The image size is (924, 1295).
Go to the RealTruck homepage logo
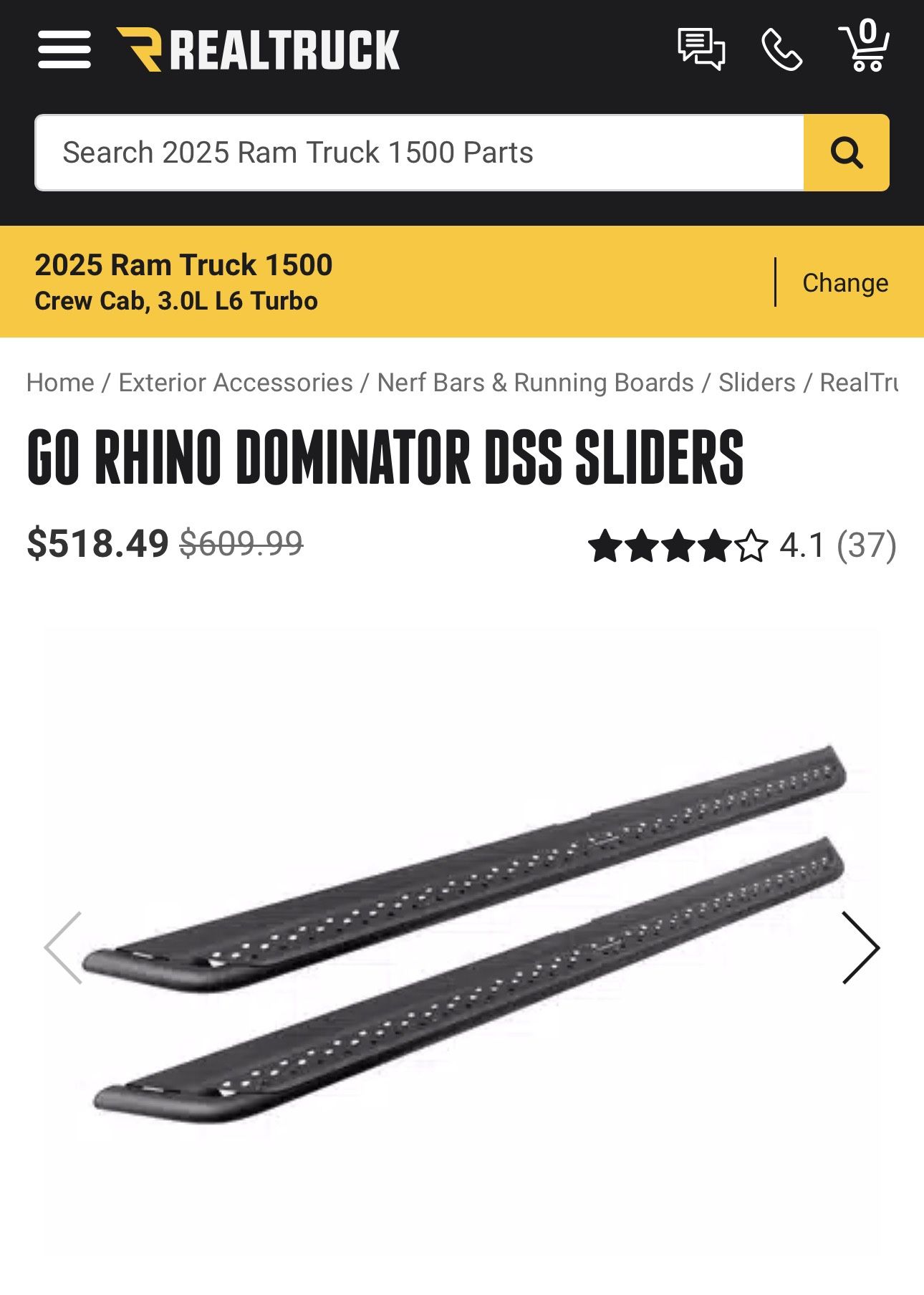coord(258,49)
